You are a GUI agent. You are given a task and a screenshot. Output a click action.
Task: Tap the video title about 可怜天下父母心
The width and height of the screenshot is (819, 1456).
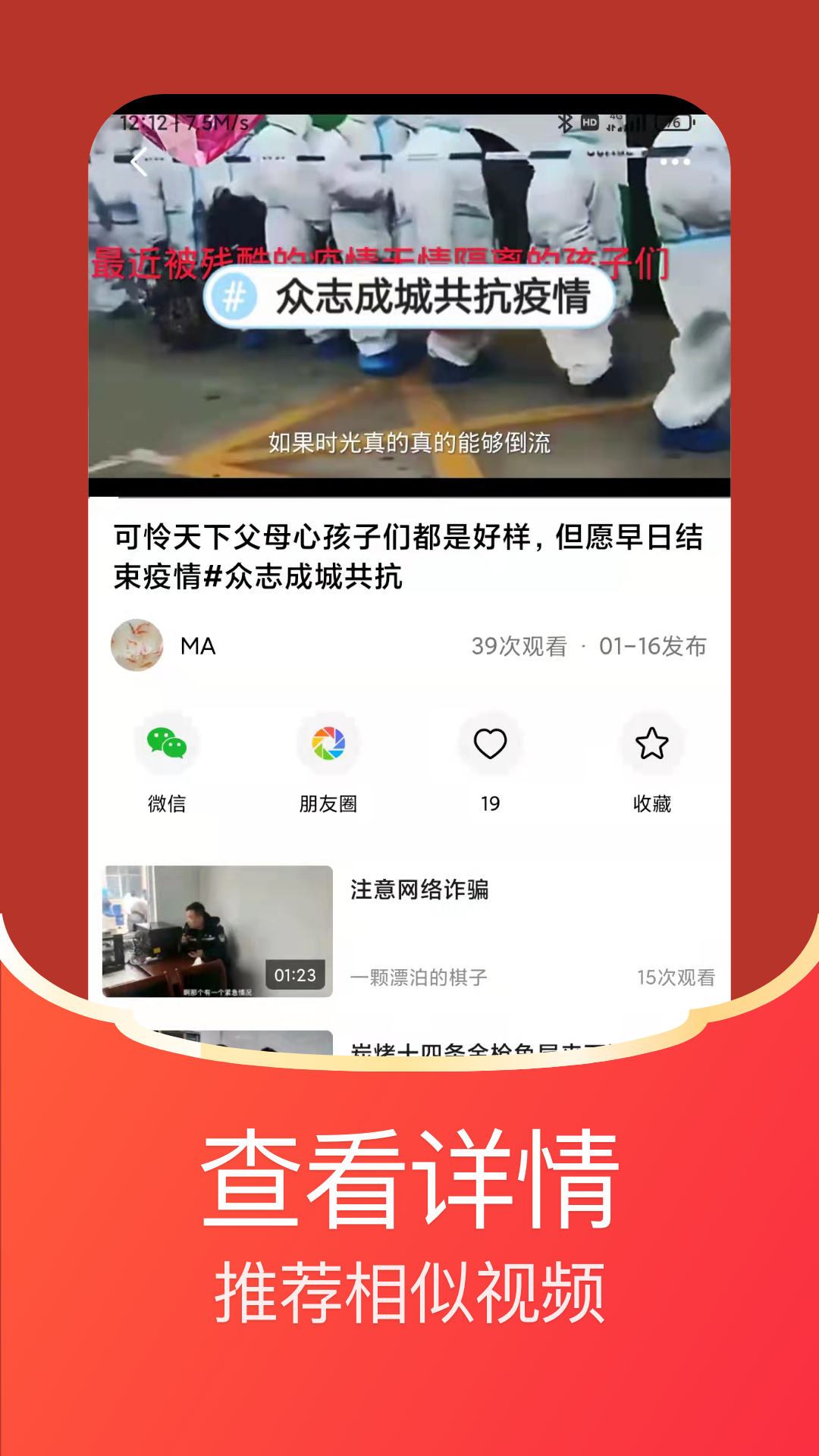pos(409,556)
